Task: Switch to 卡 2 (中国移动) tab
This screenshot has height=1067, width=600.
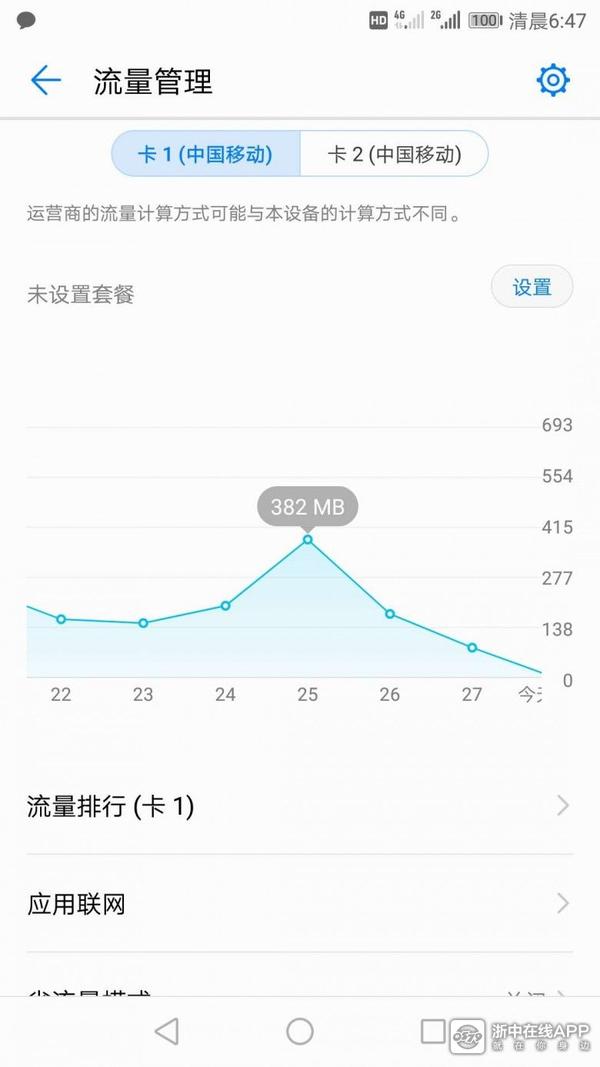Action: pos(394,154)
